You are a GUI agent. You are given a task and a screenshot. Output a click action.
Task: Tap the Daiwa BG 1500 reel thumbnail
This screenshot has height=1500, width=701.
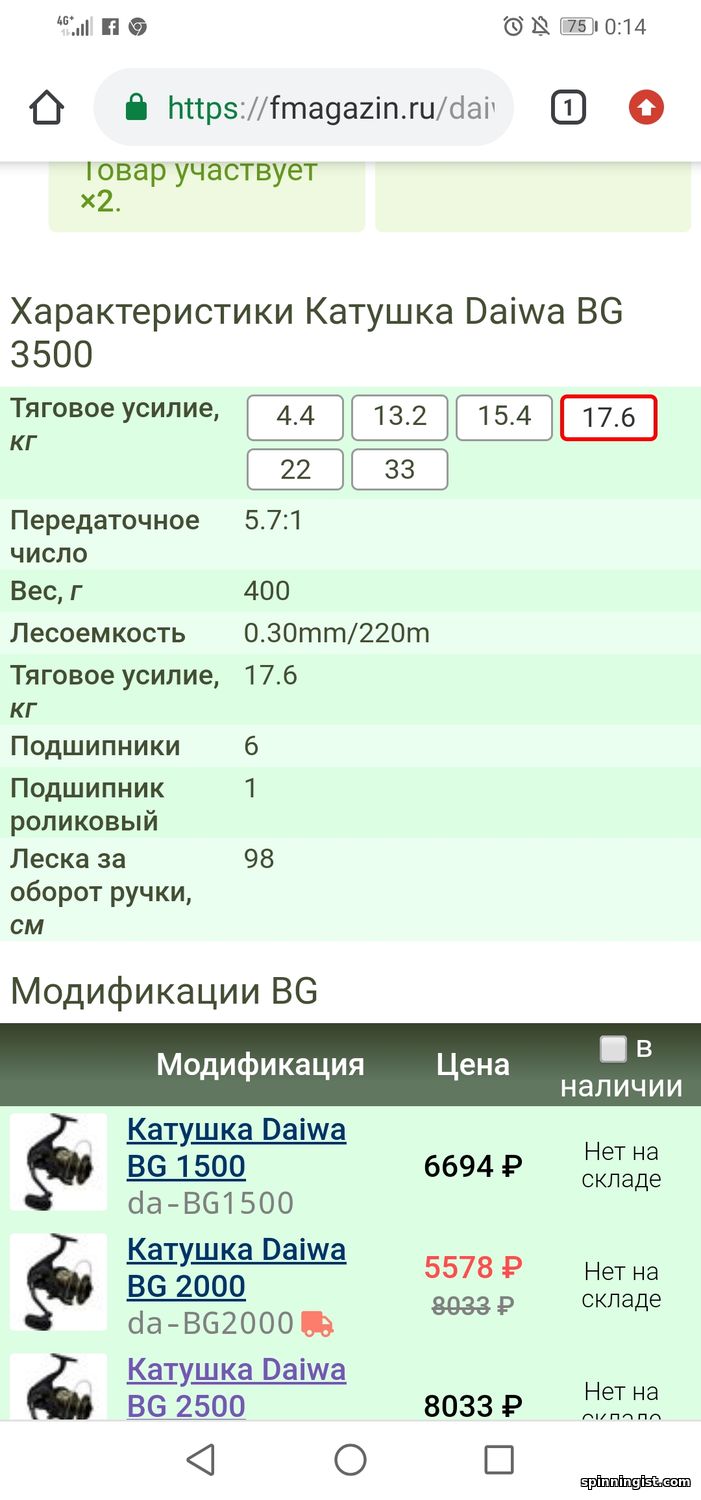(x=58, y=1162)
